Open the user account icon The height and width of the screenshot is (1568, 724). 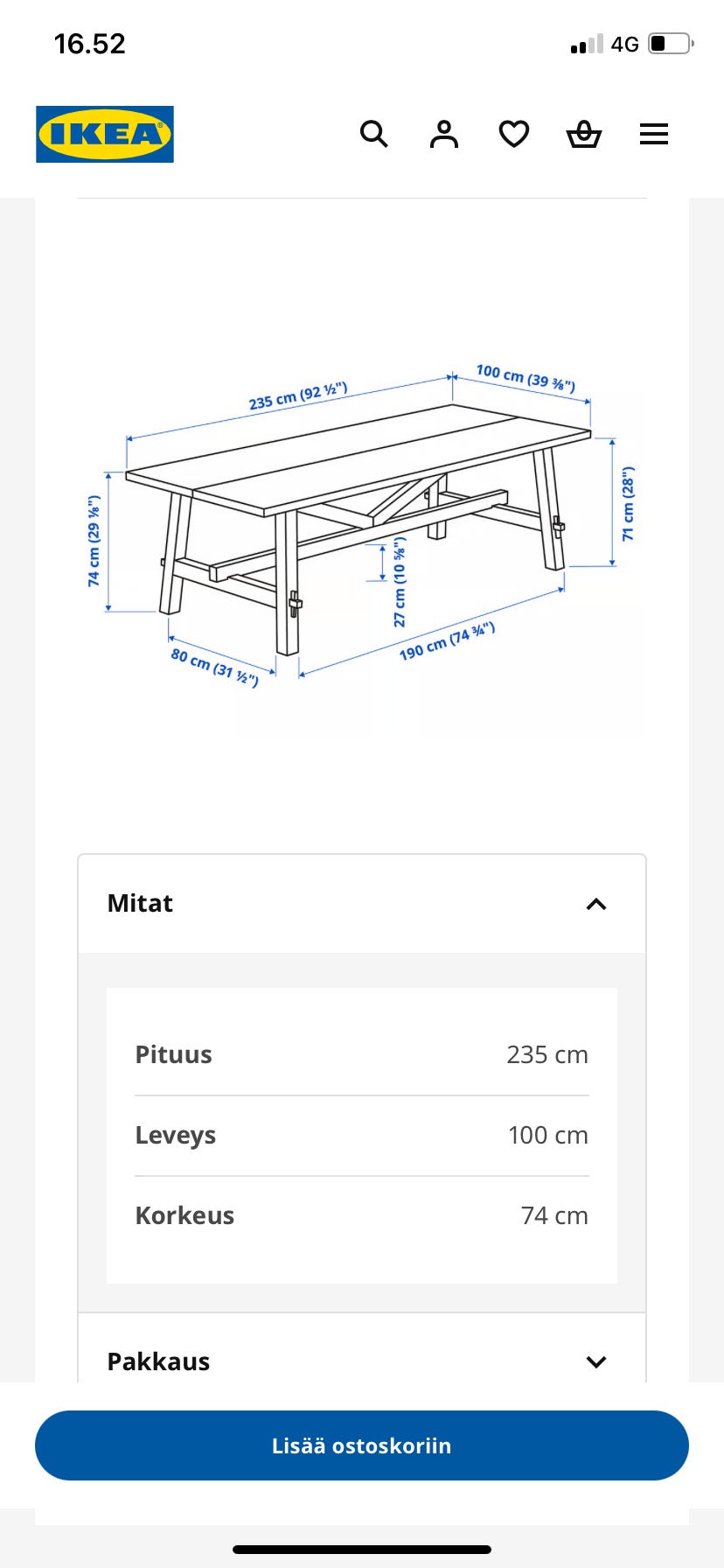pyautogui.click(x=444, y=134)
